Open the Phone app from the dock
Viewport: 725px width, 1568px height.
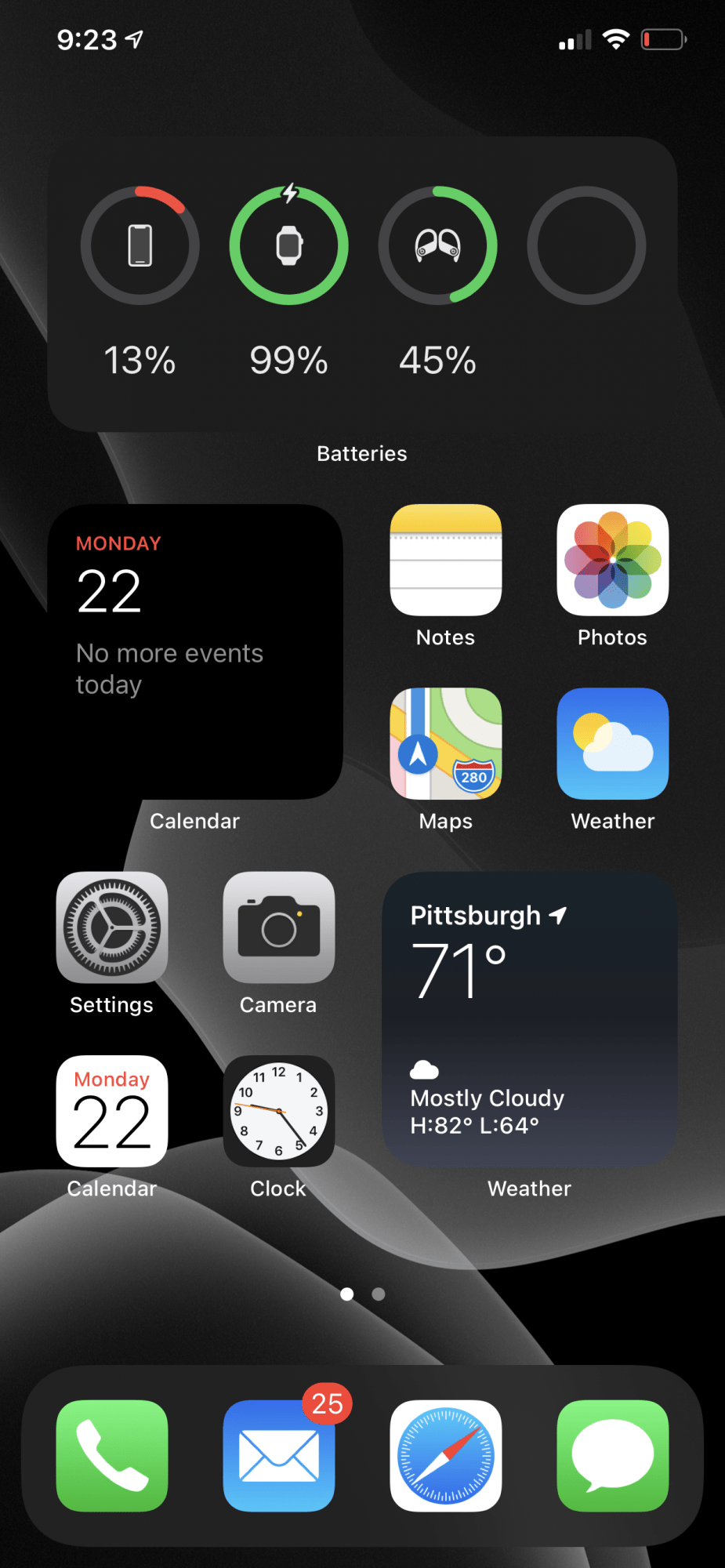(111, 1454)
